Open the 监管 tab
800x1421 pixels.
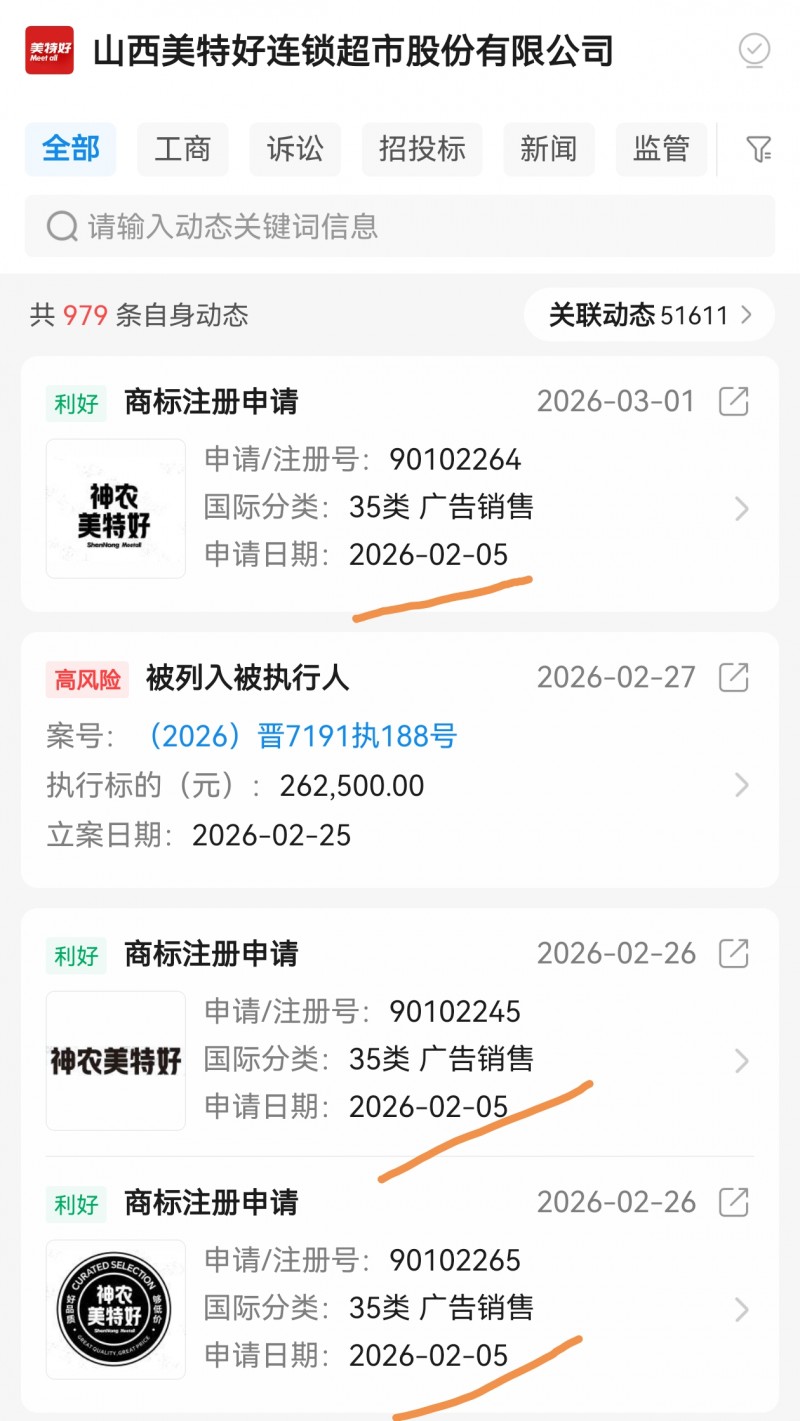pos(661,148)
